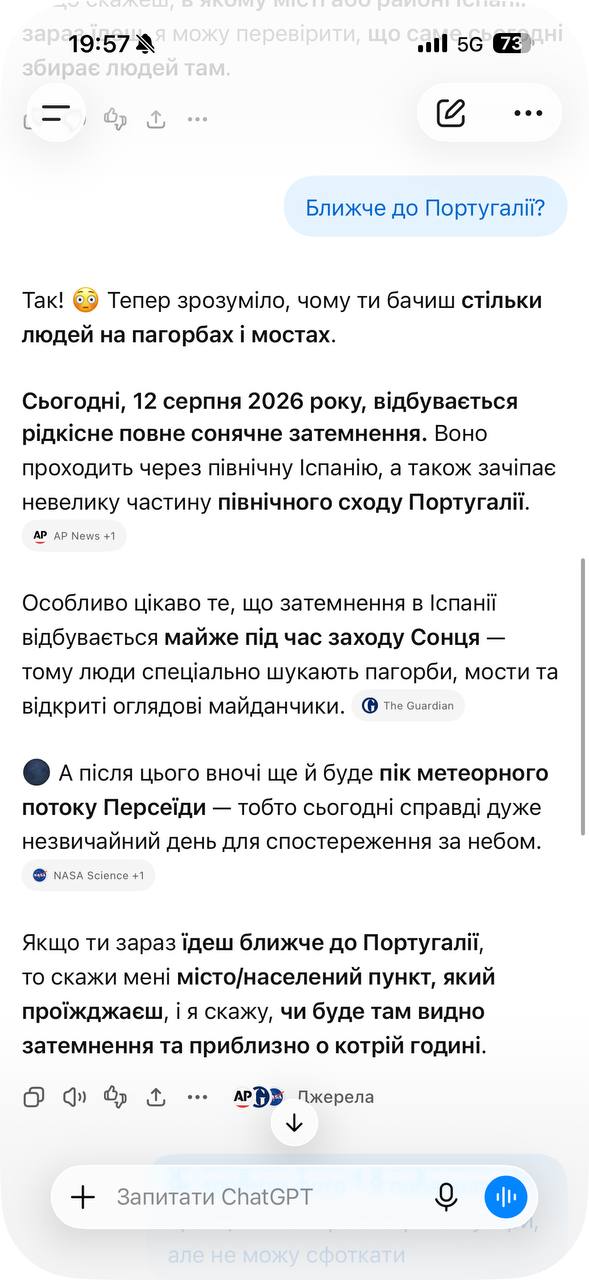Copy the eclipse response text
Screen dimensions: 589x1280
pyautogui.click(x=34, y=1097)
